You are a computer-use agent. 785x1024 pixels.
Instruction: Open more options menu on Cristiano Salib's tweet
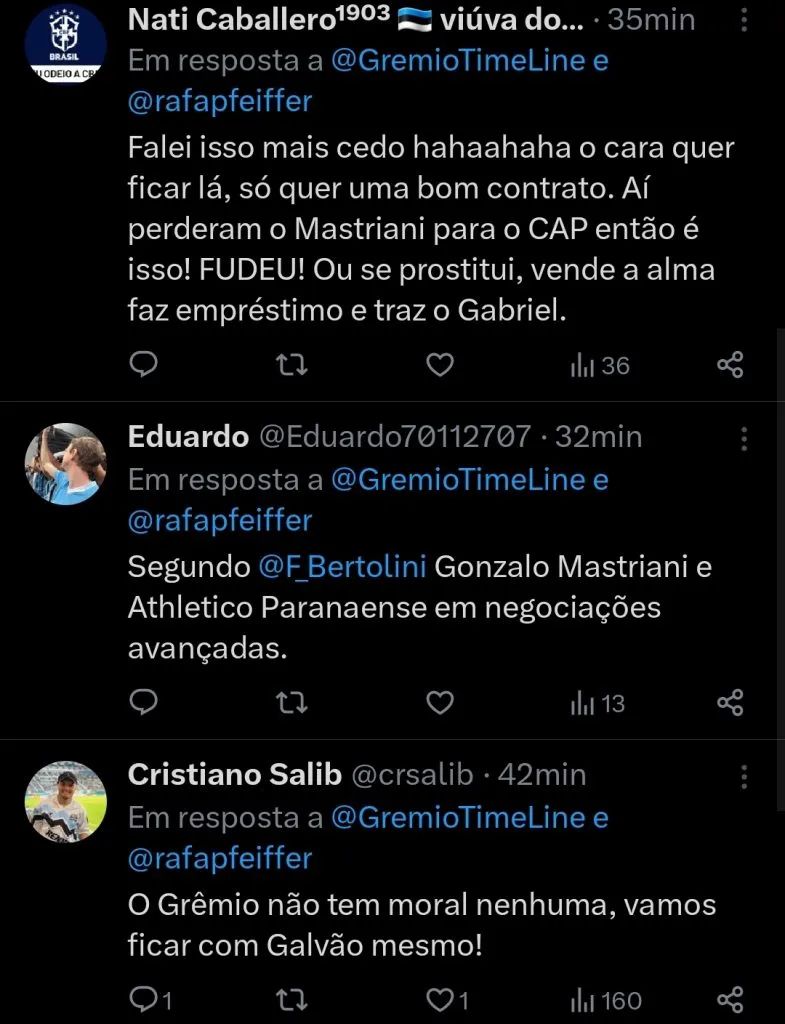[744, 778]
